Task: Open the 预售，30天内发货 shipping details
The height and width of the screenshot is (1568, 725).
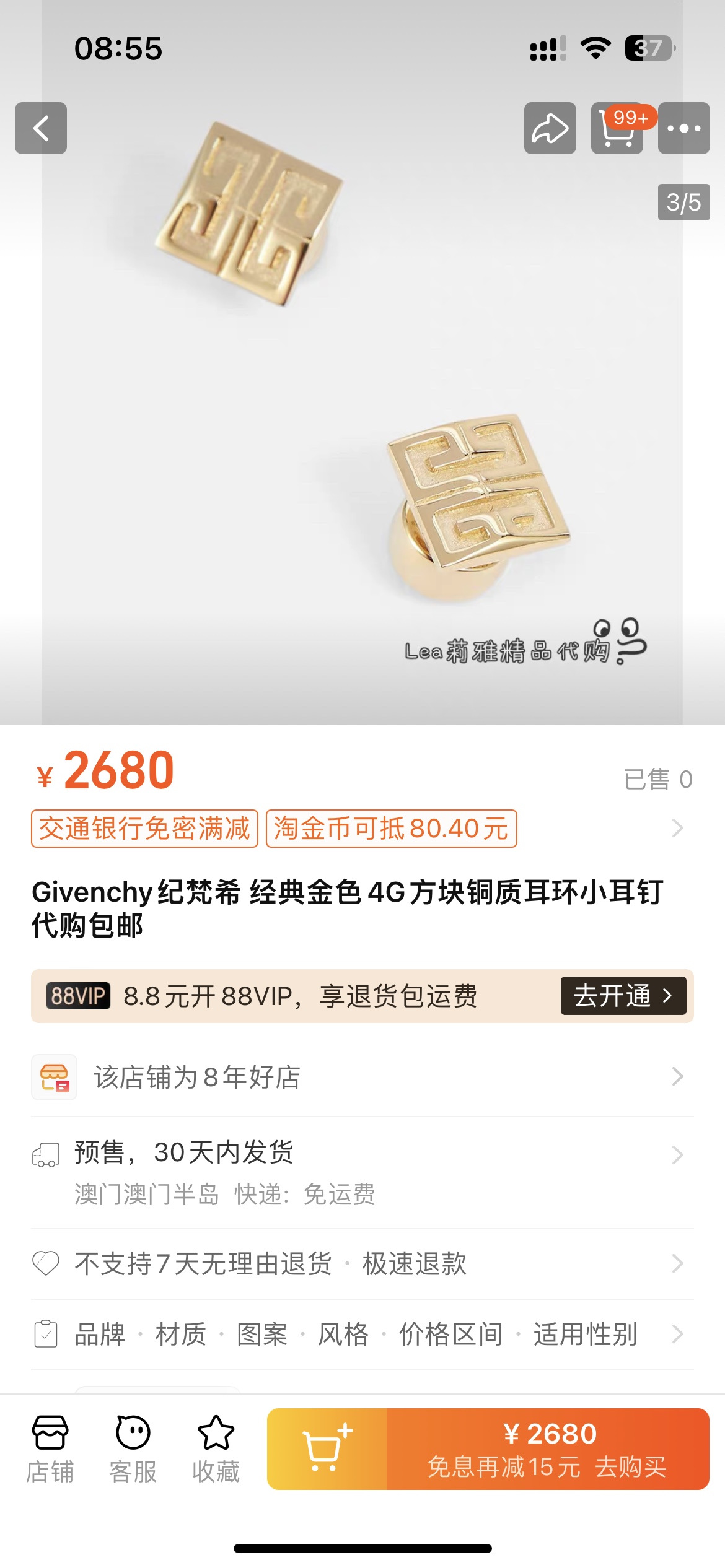Action: [x=362, y=1170]
